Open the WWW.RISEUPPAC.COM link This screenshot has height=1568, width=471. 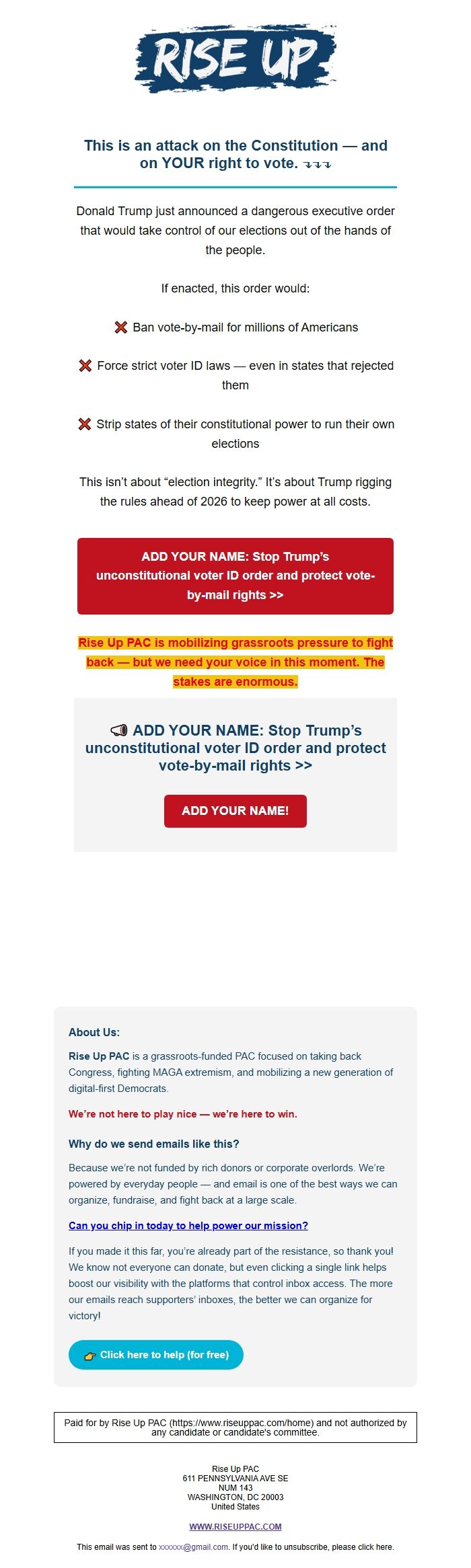tap(235, 1526)
